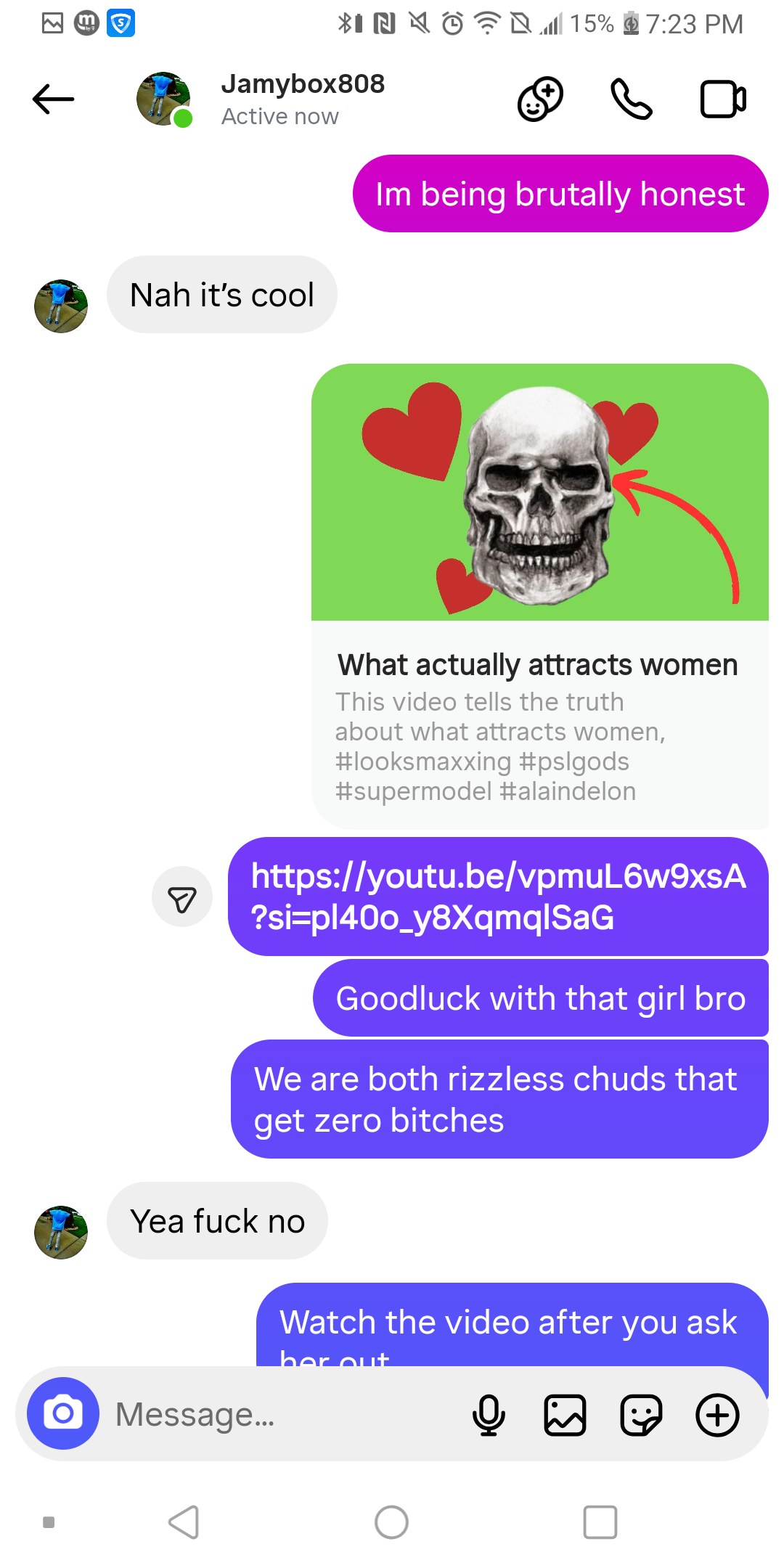Open the sticker picker
Image resolution: width=784 pixels, height=1568 pixels.
[x=641, y=1415]
